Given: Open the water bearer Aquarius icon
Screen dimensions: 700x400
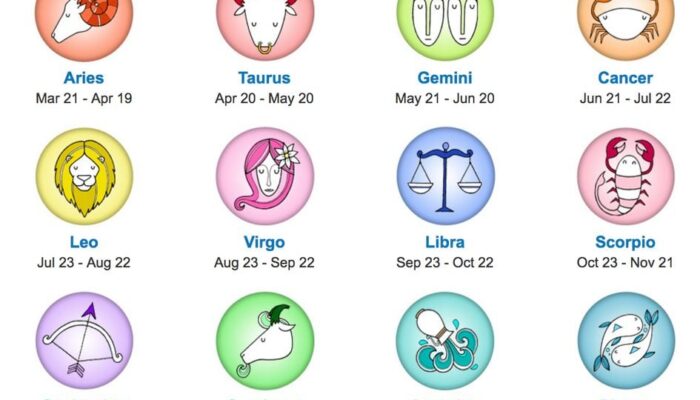Looking at the screenshot, I should [445, 340].
